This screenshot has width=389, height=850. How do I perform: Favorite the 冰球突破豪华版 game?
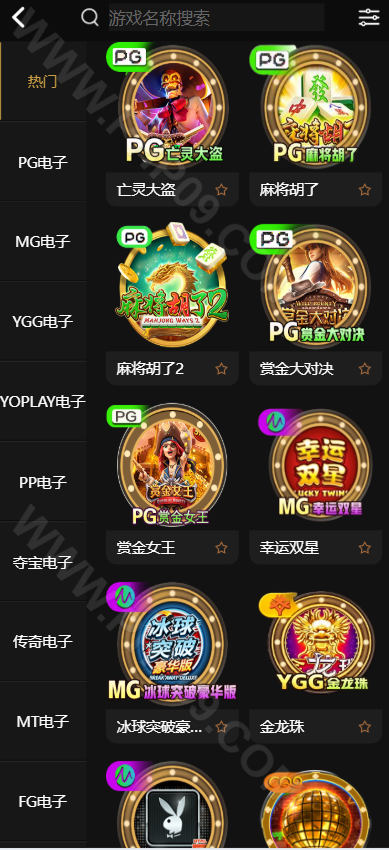221,726
